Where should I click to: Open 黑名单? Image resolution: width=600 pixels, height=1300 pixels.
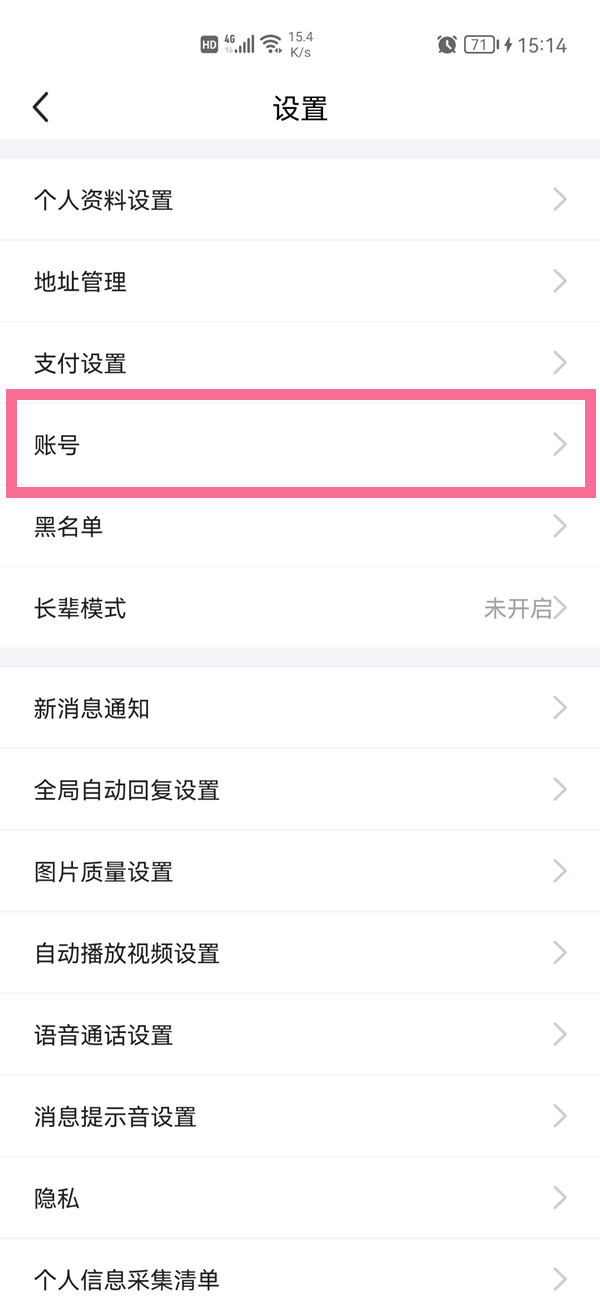pyautogui.click(x=300, y=526)
